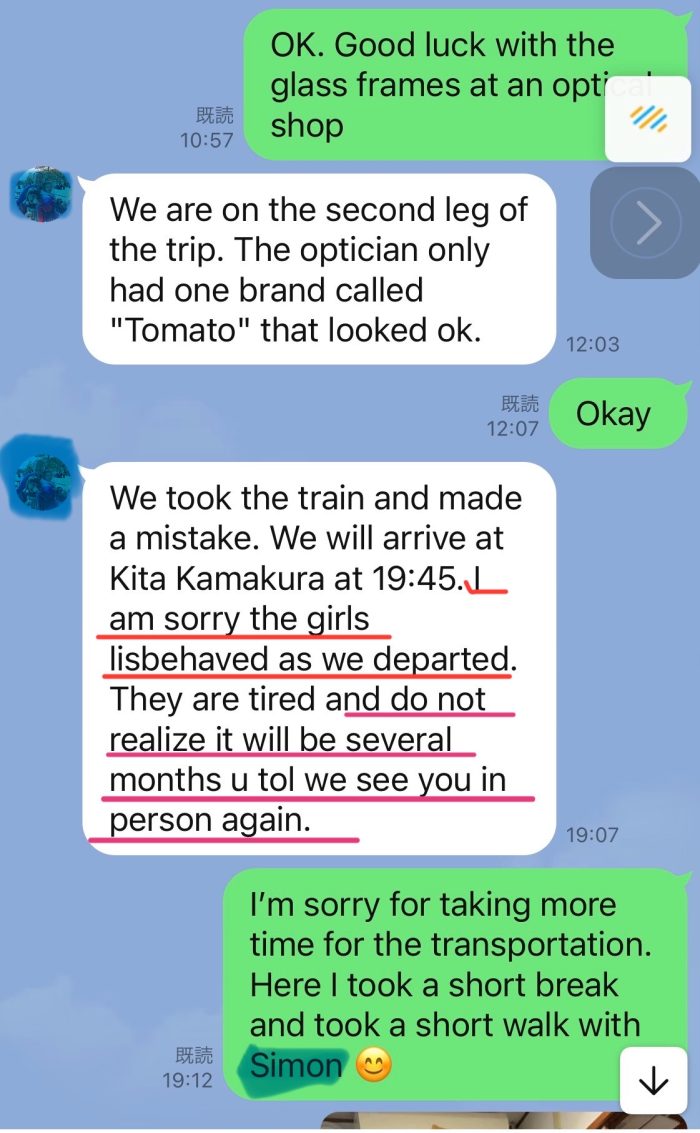Jump to latest messages with the down arrow
This screenshot has height=1133, width=700.
(653, 1080)
